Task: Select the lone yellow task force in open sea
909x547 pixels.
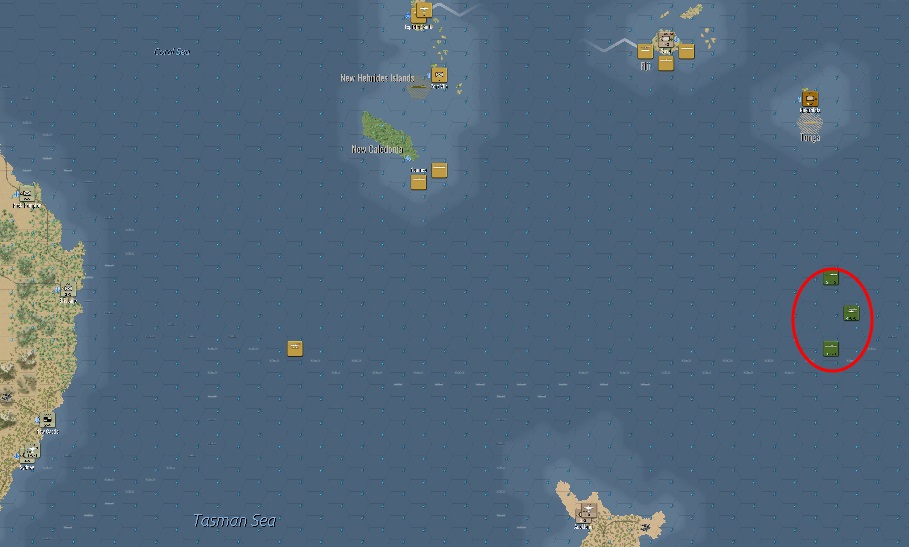Action: [x=295, y=348]
